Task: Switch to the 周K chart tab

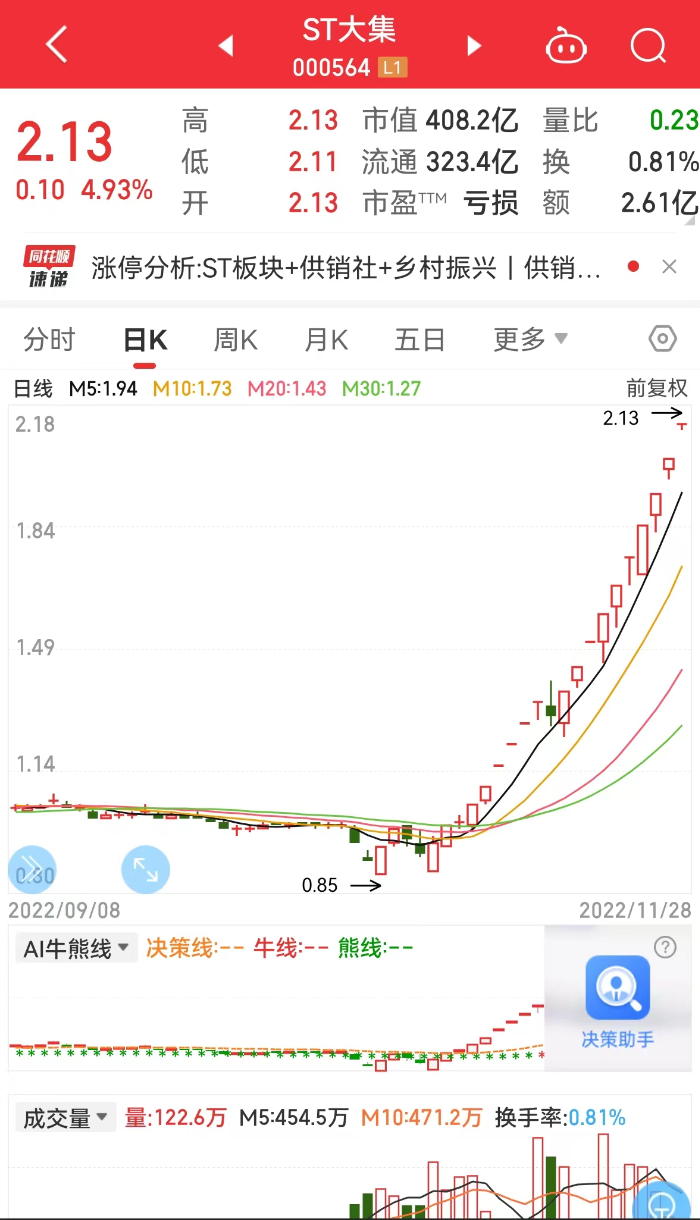Action: pyautogui.click(x=235, y=340)
